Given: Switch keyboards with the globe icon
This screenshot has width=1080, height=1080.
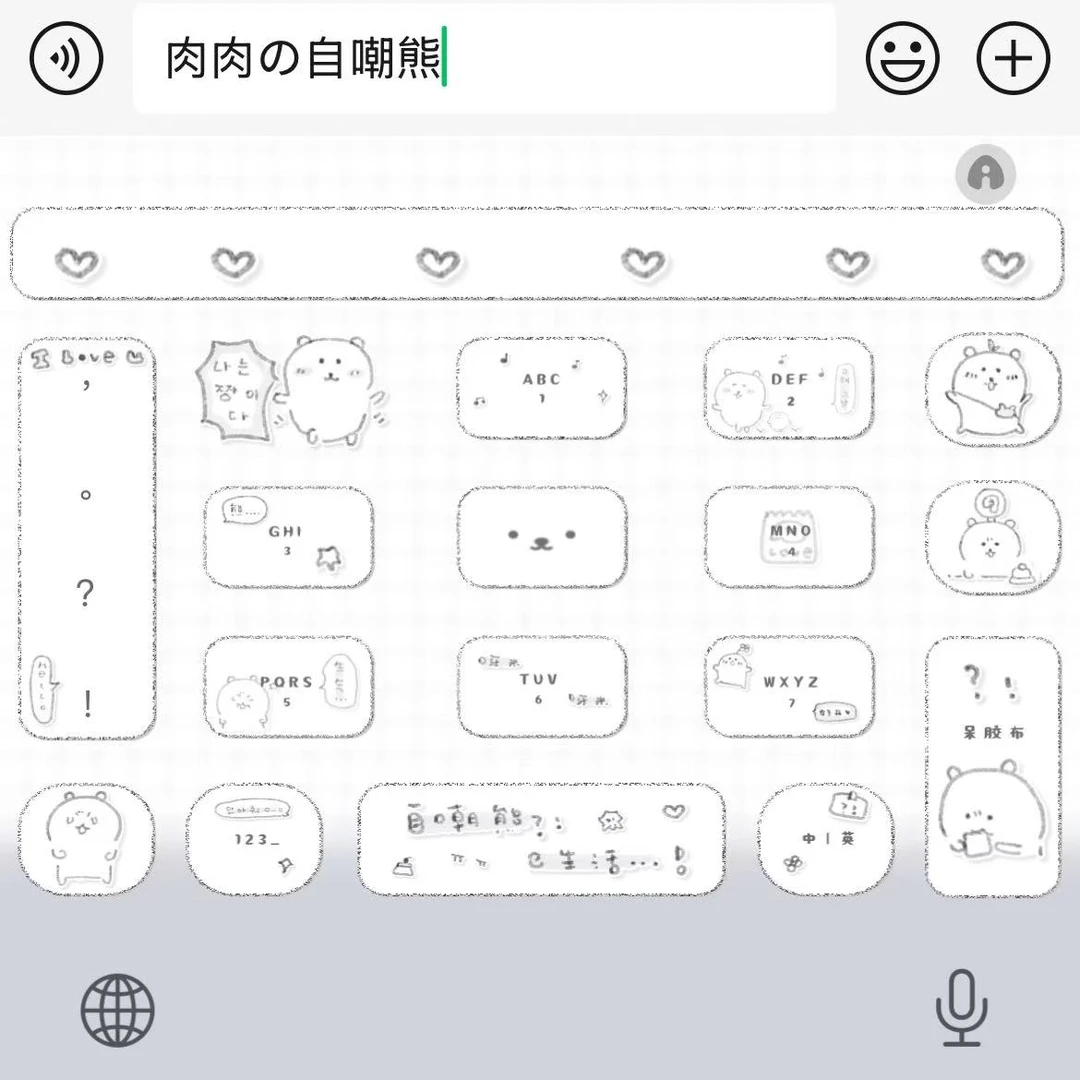Looking at the screenshot, I should tap(118, 1010).
